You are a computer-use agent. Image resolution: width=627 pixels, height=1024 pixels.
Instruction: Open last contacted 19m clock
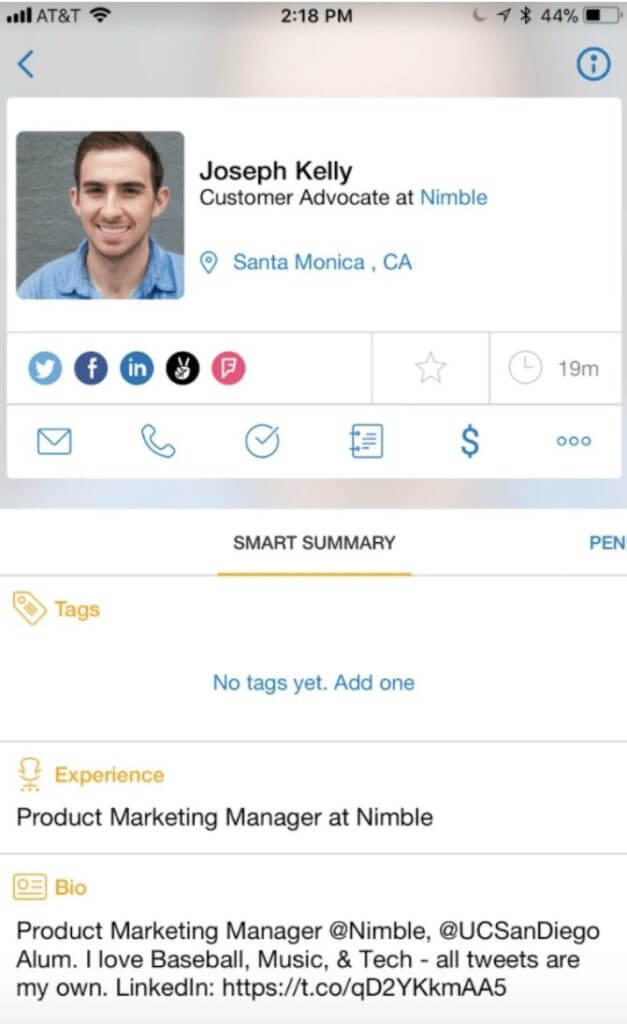(x=554, y=369)
